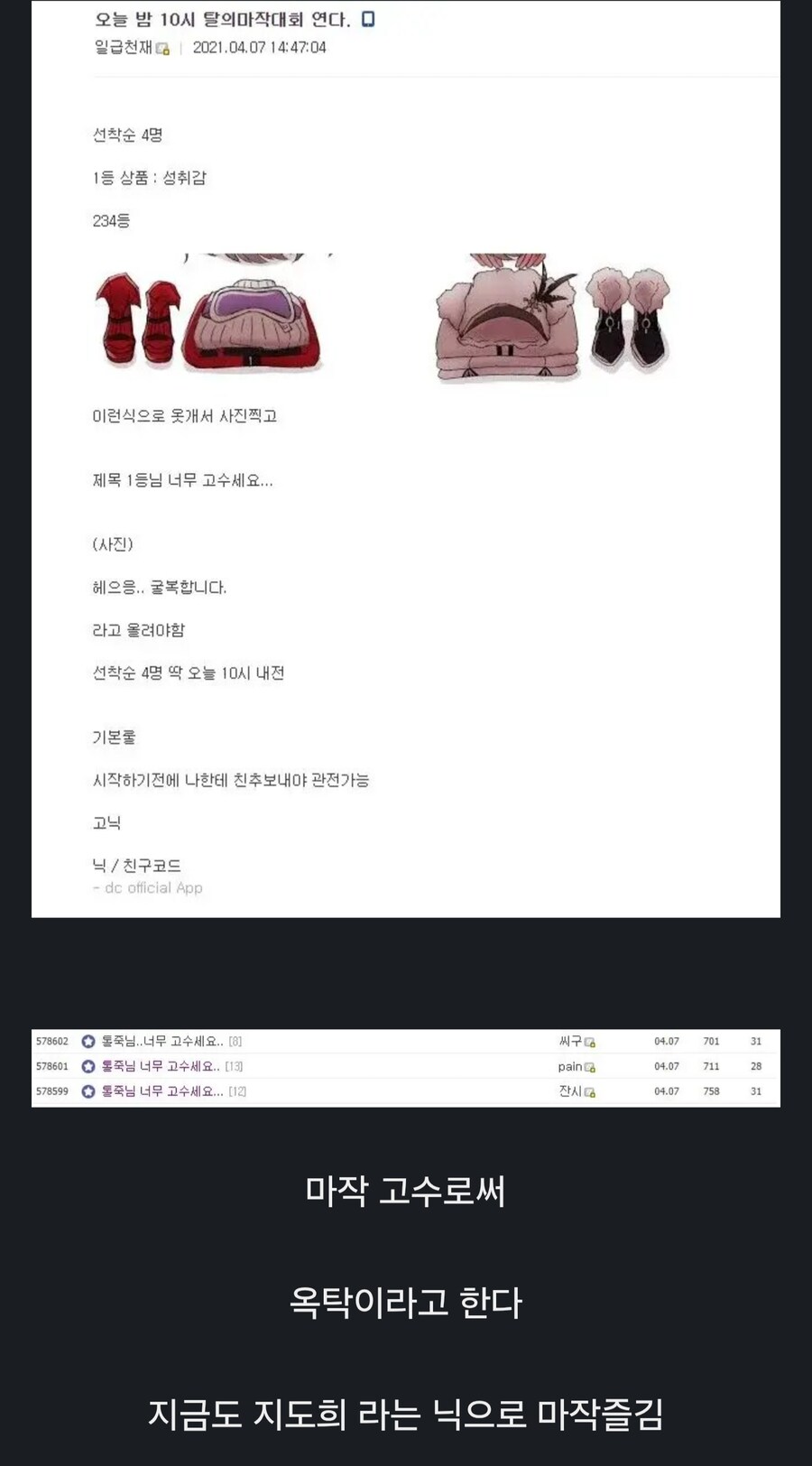Click the gallog icon next to pain
The image size is (812, 1466).
click(589, 1065)
